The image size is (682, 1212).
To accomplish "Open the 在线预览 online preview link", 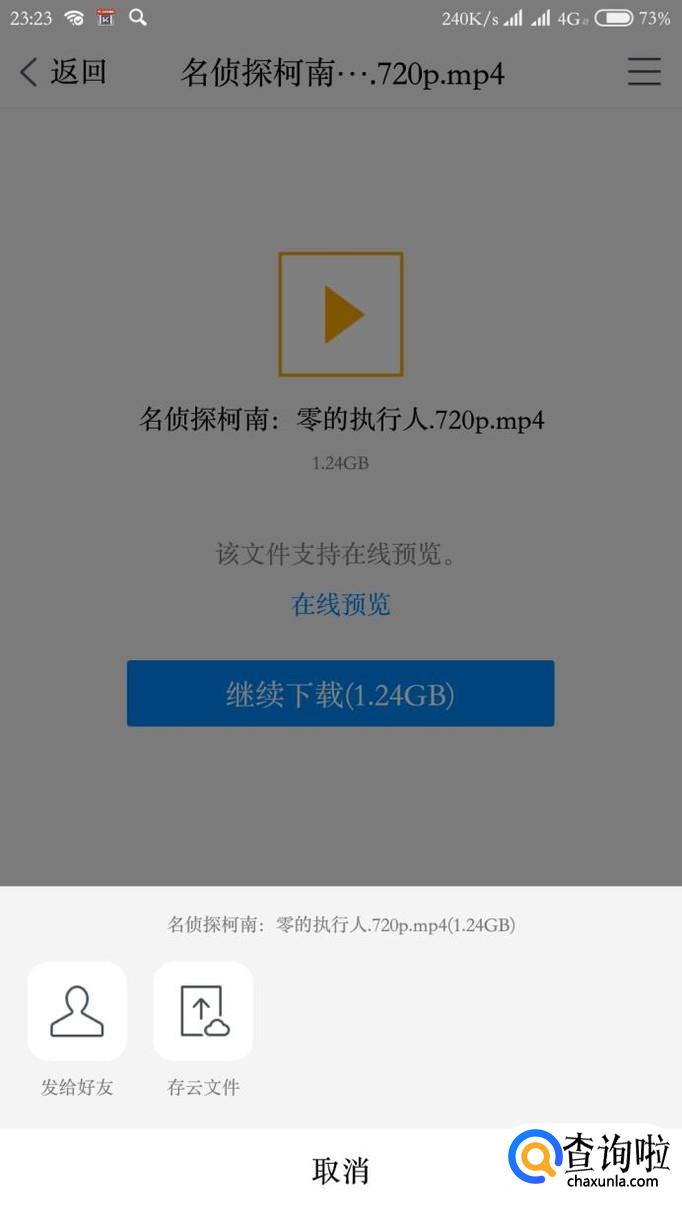I will click(340, 604).
